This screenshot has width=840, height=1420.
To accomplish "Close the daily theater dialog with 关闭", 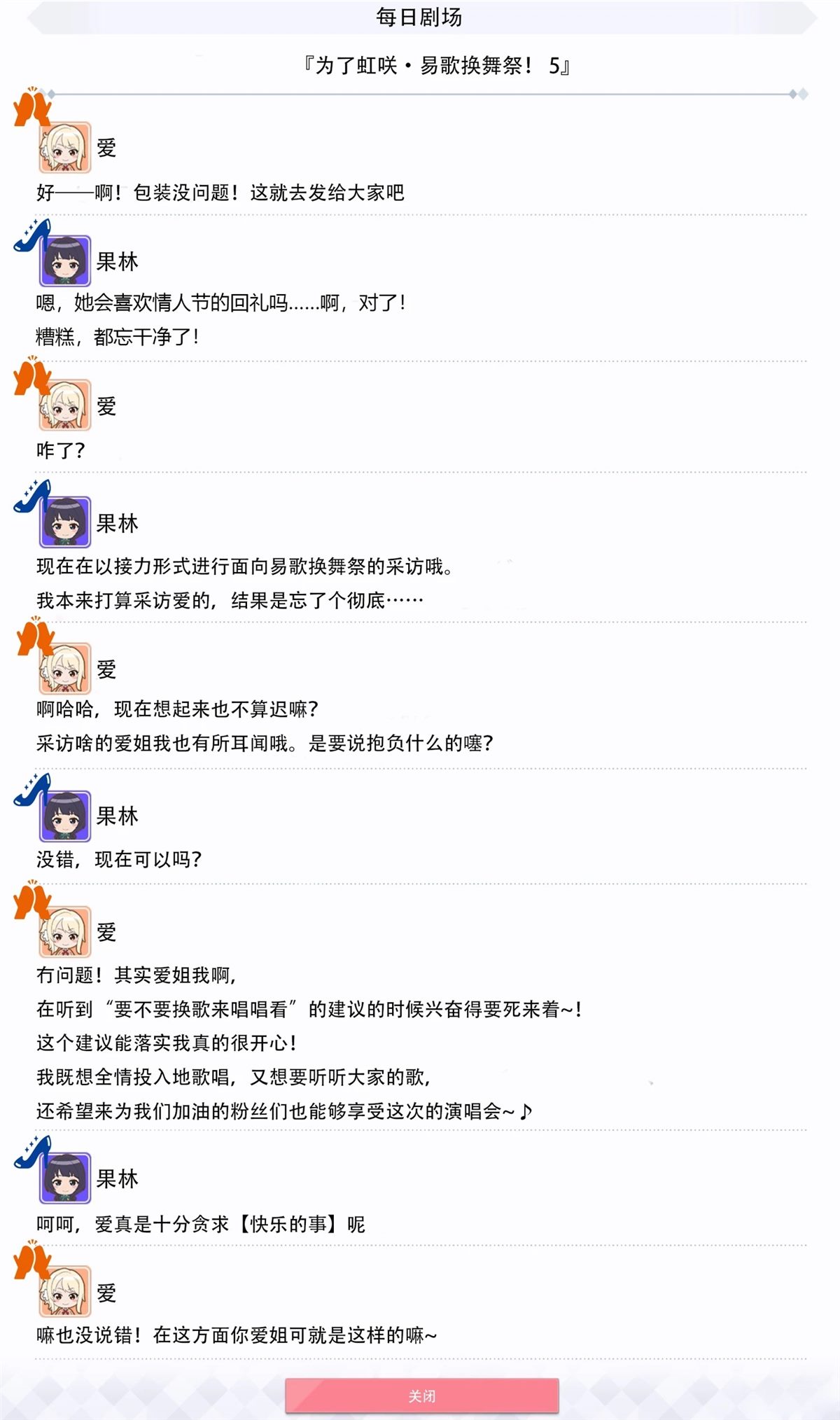I will (421, 1395).
